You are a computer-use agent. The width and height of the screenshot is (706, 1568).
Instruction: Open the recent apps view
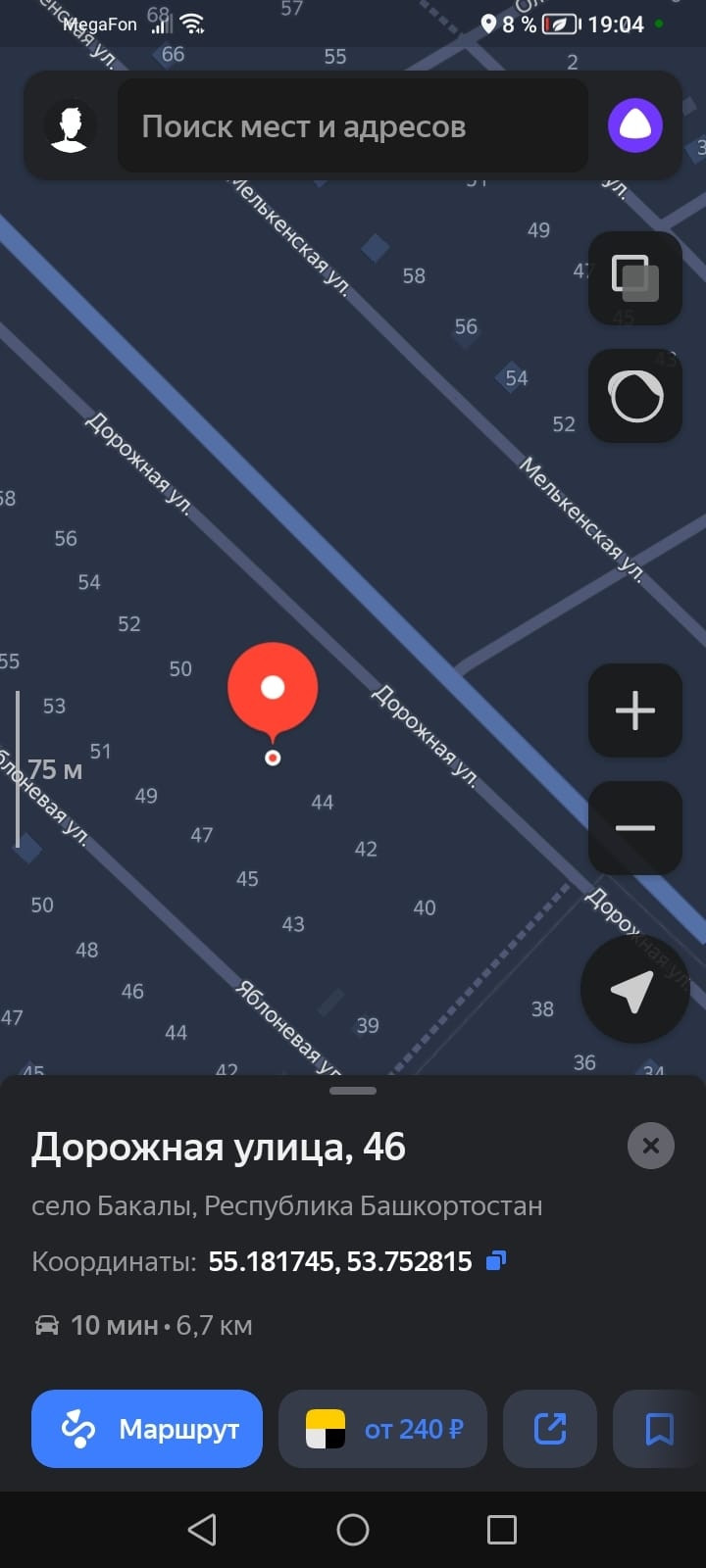pyautogui.click(x=502, y=1529)
